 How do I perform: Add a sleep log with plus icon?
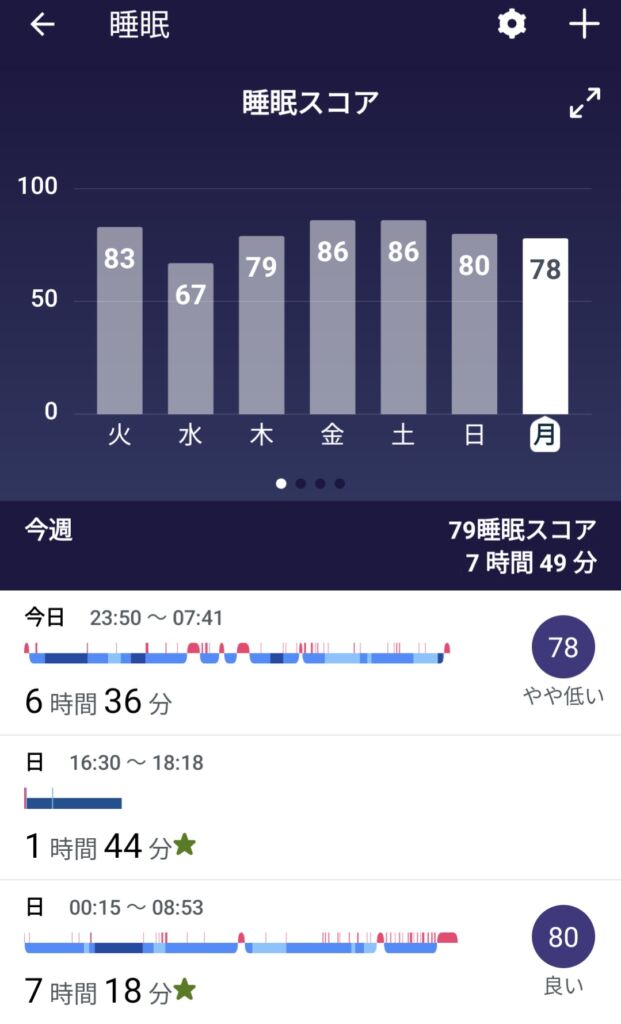pyautogui.click(x=584, y=25)
